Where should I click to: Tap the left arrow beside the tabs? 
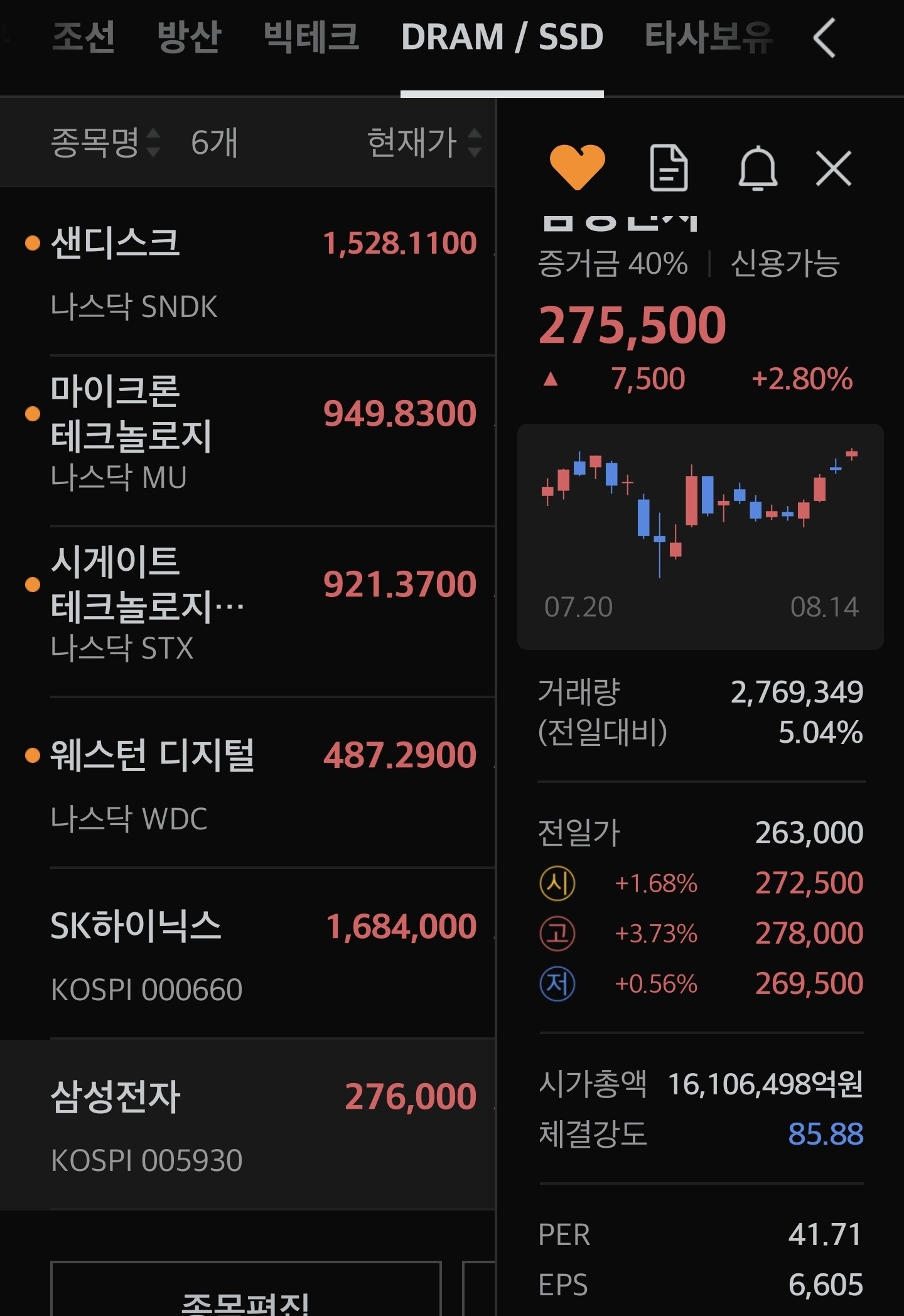coord(824,38)
